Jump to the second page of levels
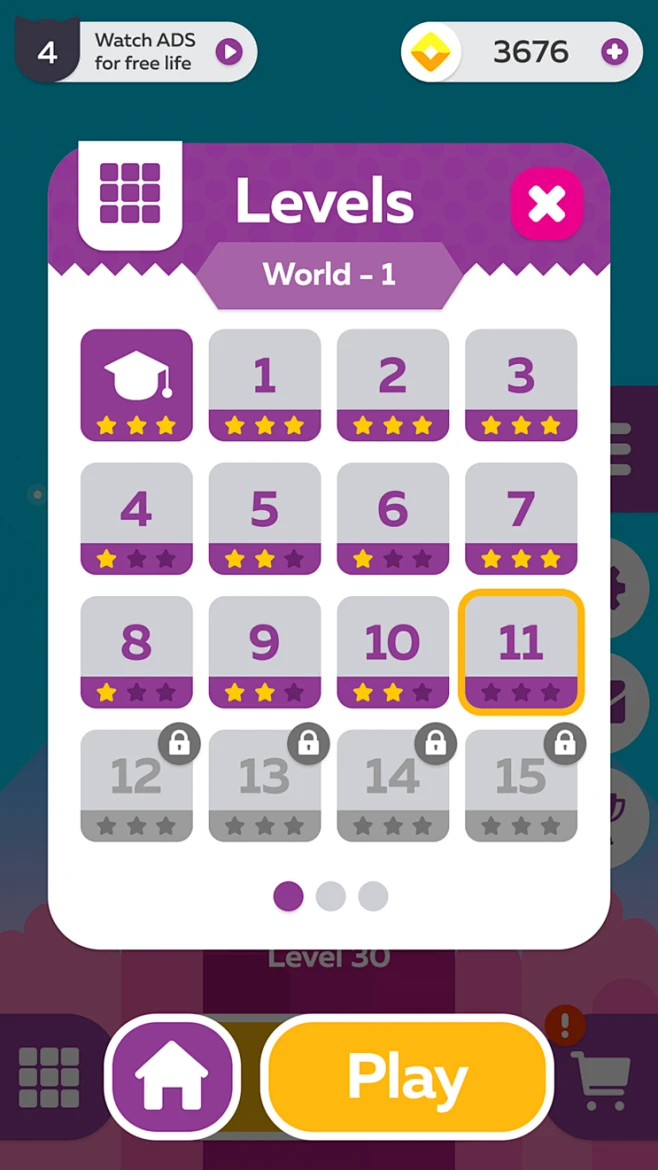658x1170 pixels. [x=331, y=897]
